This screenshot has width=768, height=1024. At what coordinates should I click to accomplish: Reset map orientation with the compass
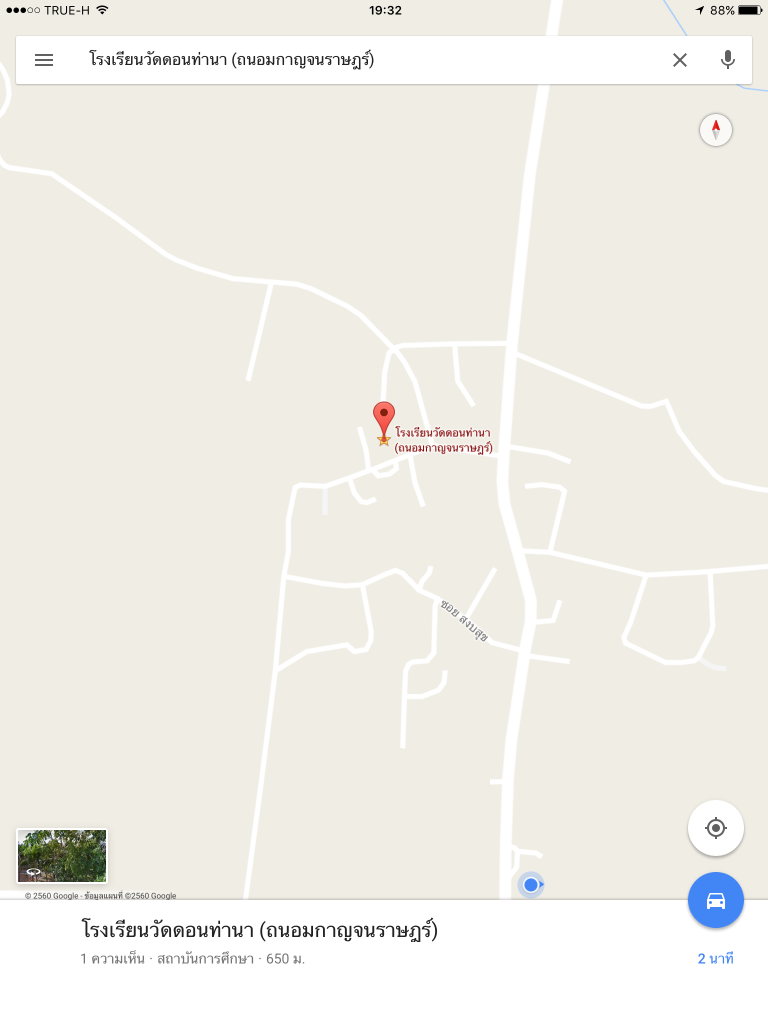(x=716, y=130)
